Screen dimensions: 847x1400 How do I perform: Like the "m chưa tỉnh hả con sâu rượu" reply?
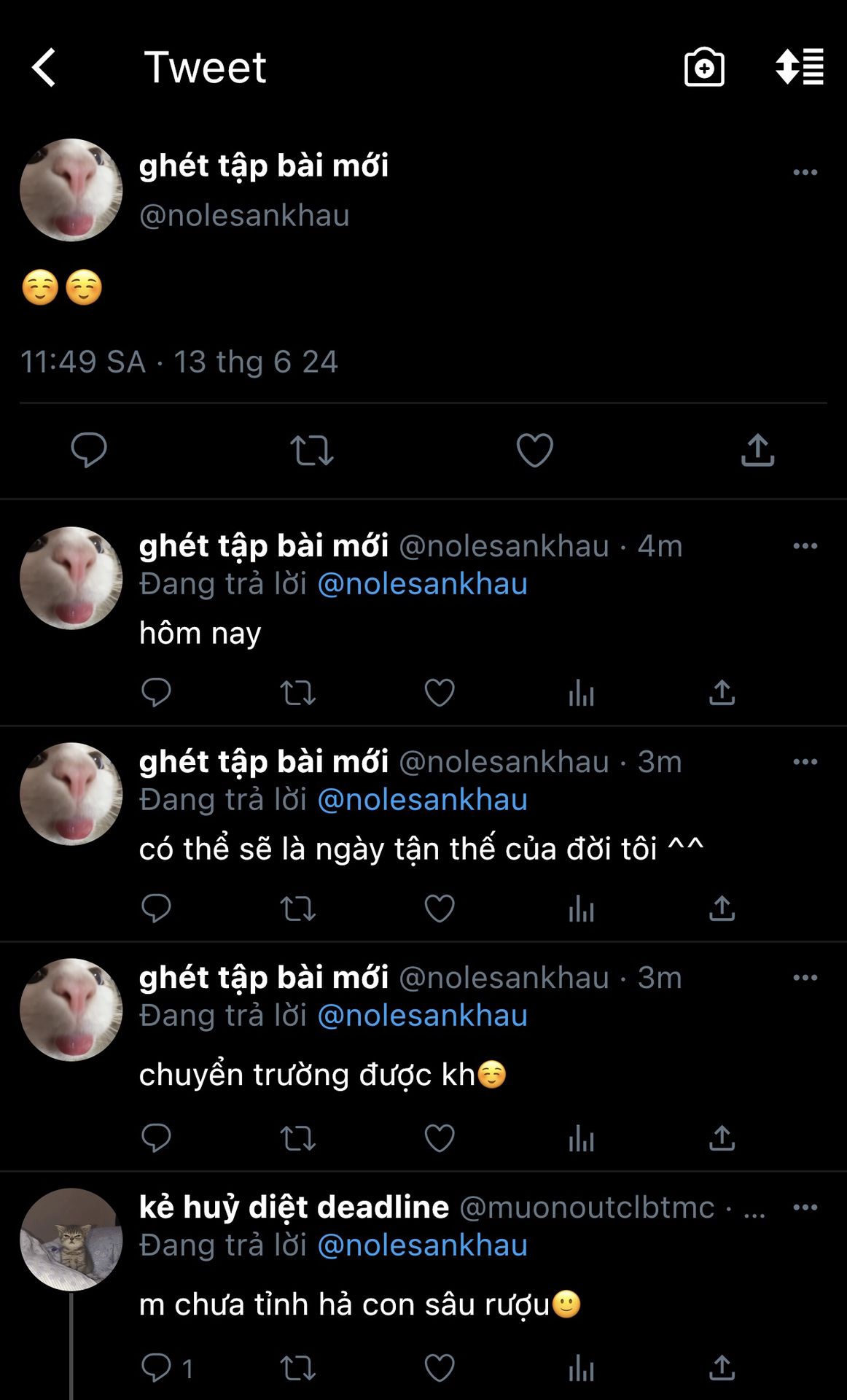pos(440,1368)
